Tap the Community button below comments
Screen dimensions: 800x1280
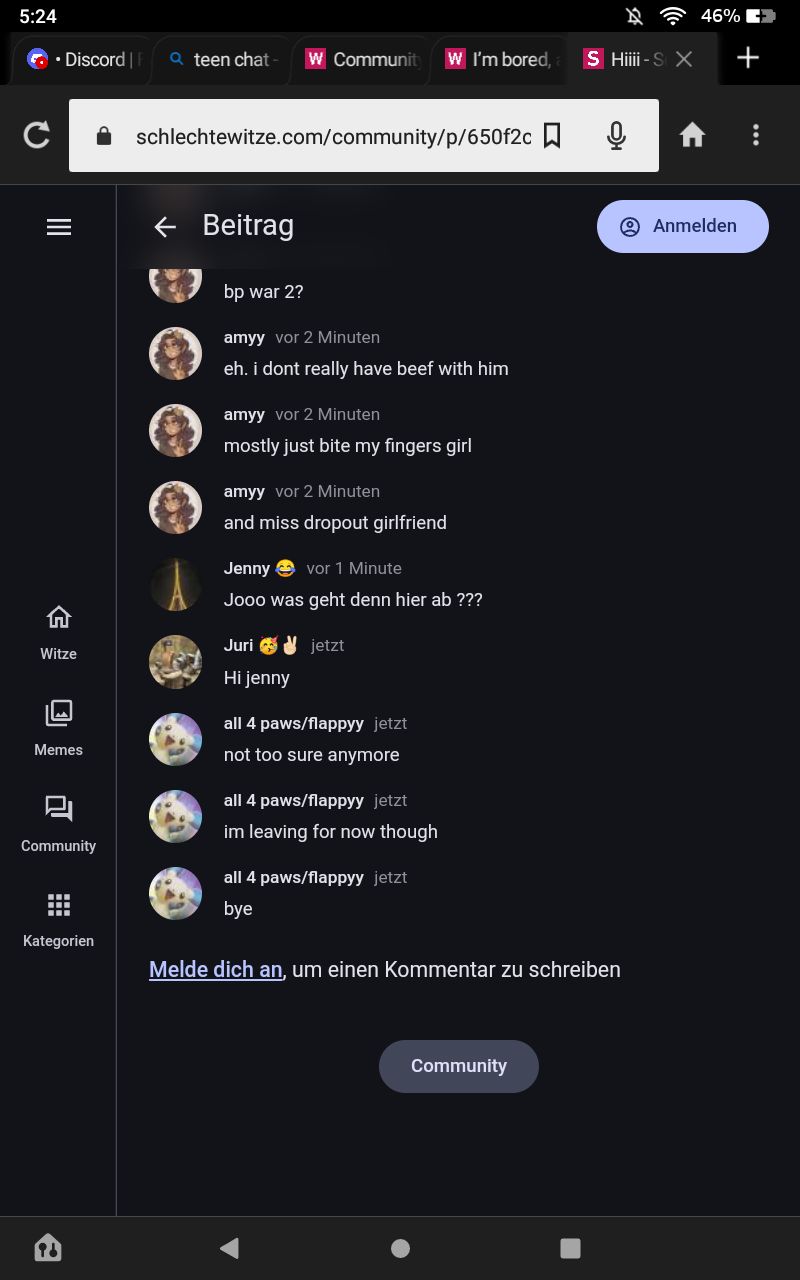click(x=458, y=1066)
